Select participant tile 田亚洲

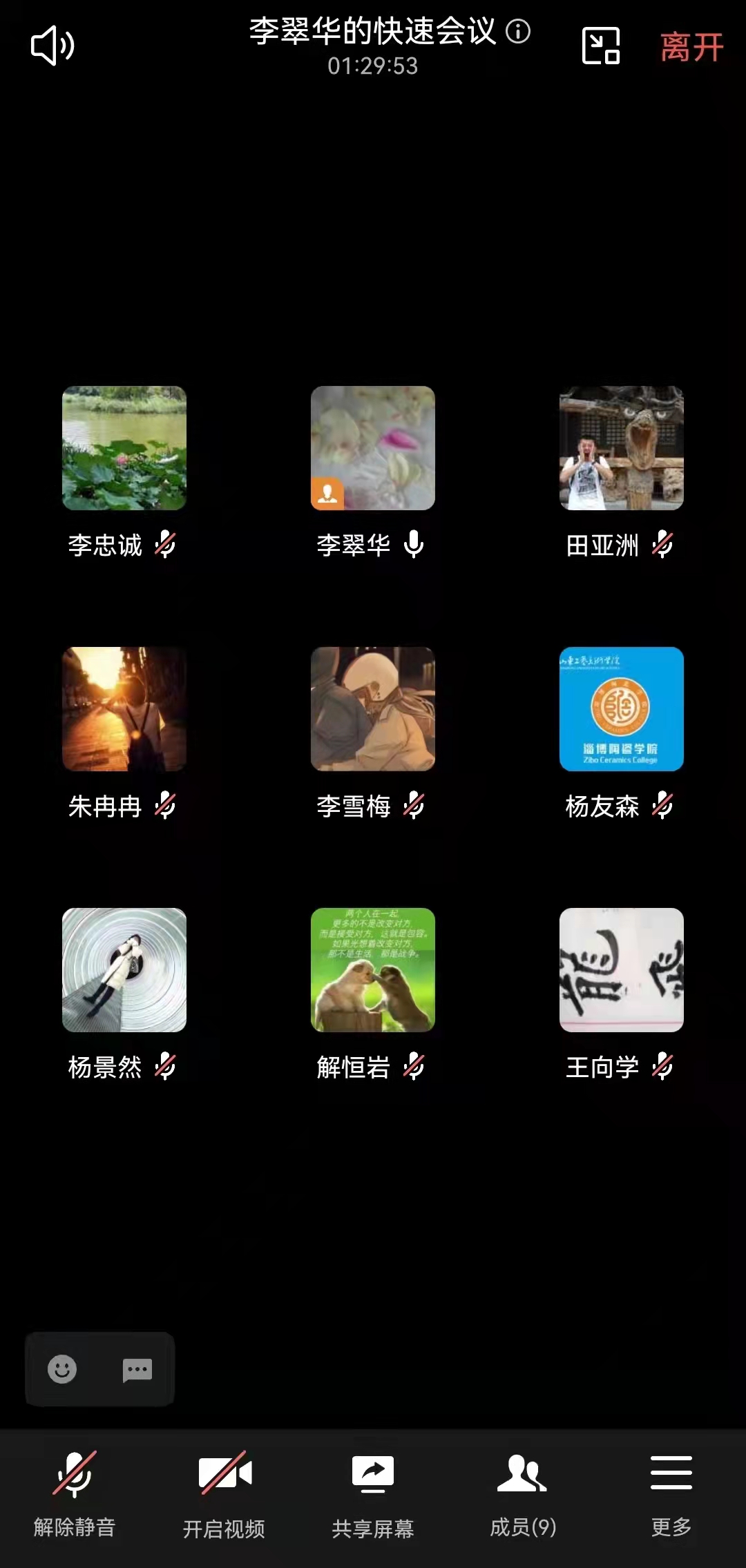pos(622,448)
